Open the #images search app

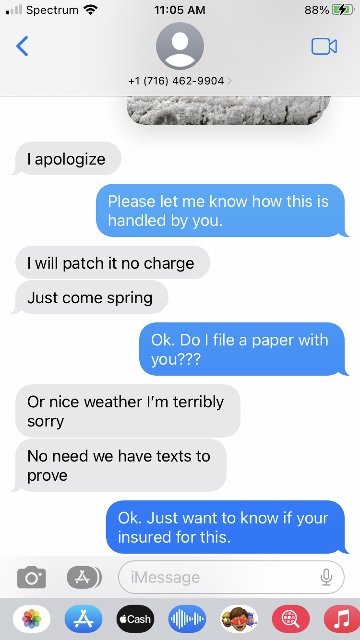[x=291, y=619]
